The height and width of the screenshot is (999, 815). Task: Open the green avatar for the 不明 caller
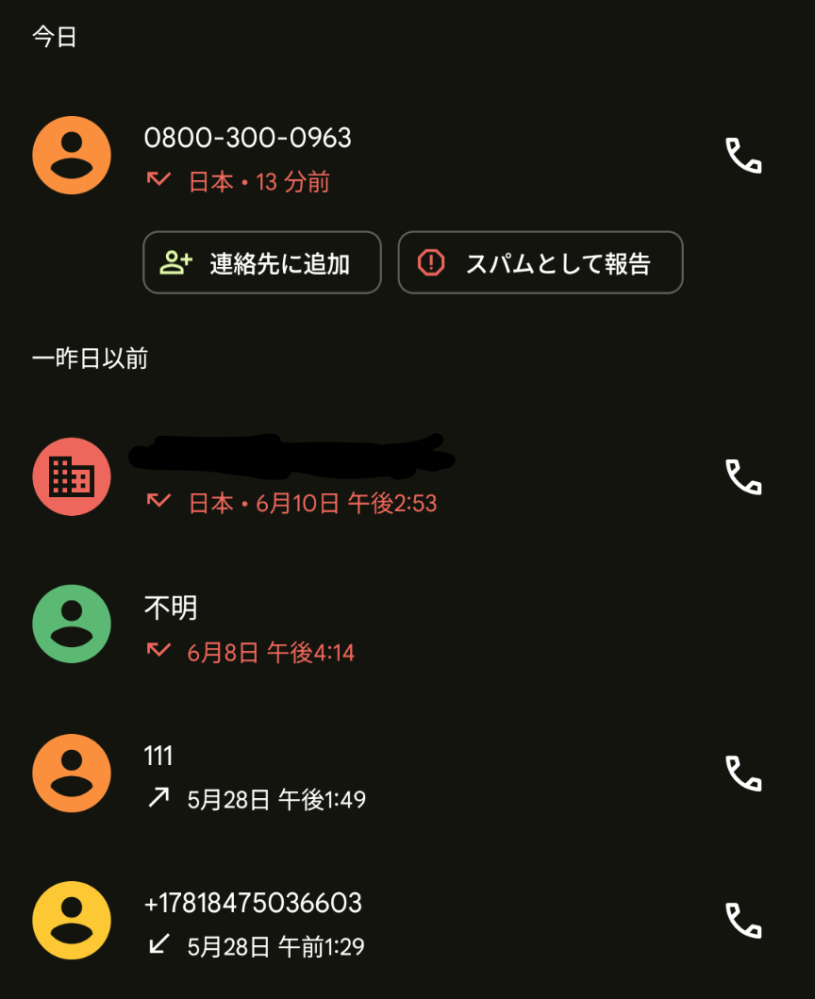pyautogui.click(x=71, y=624)
